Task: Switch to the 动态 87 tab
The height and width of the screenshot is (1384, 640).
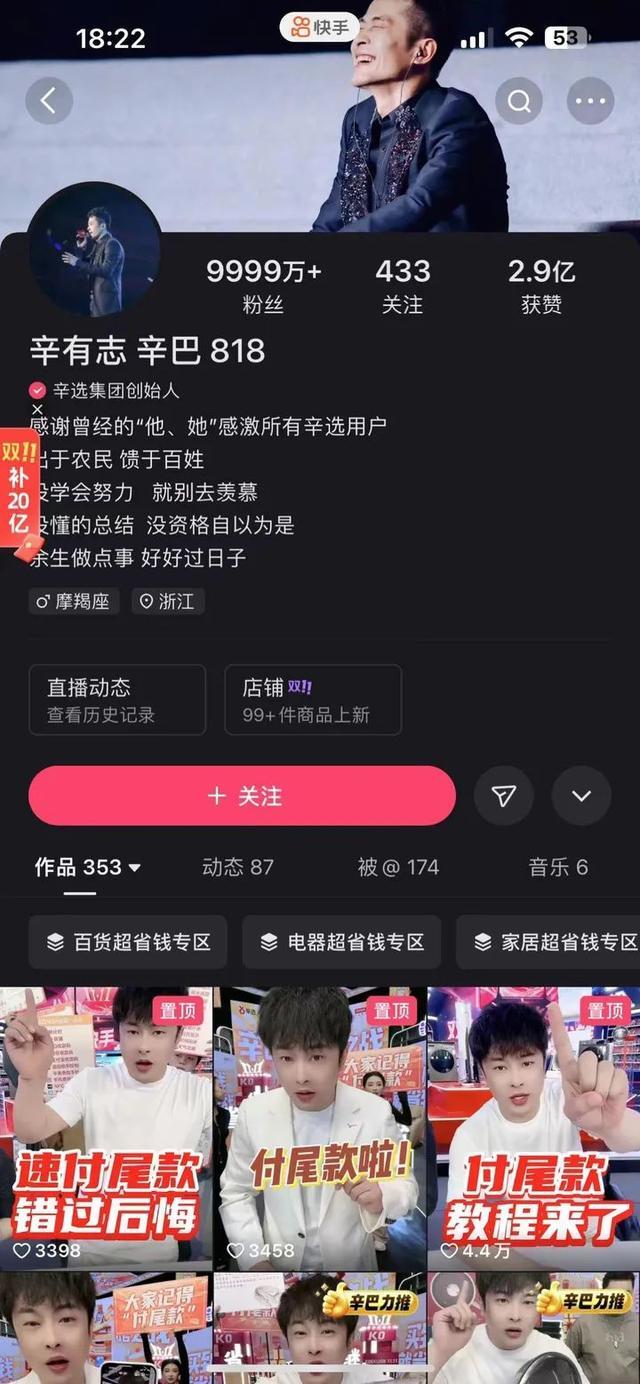Action: tap(237, 867)
